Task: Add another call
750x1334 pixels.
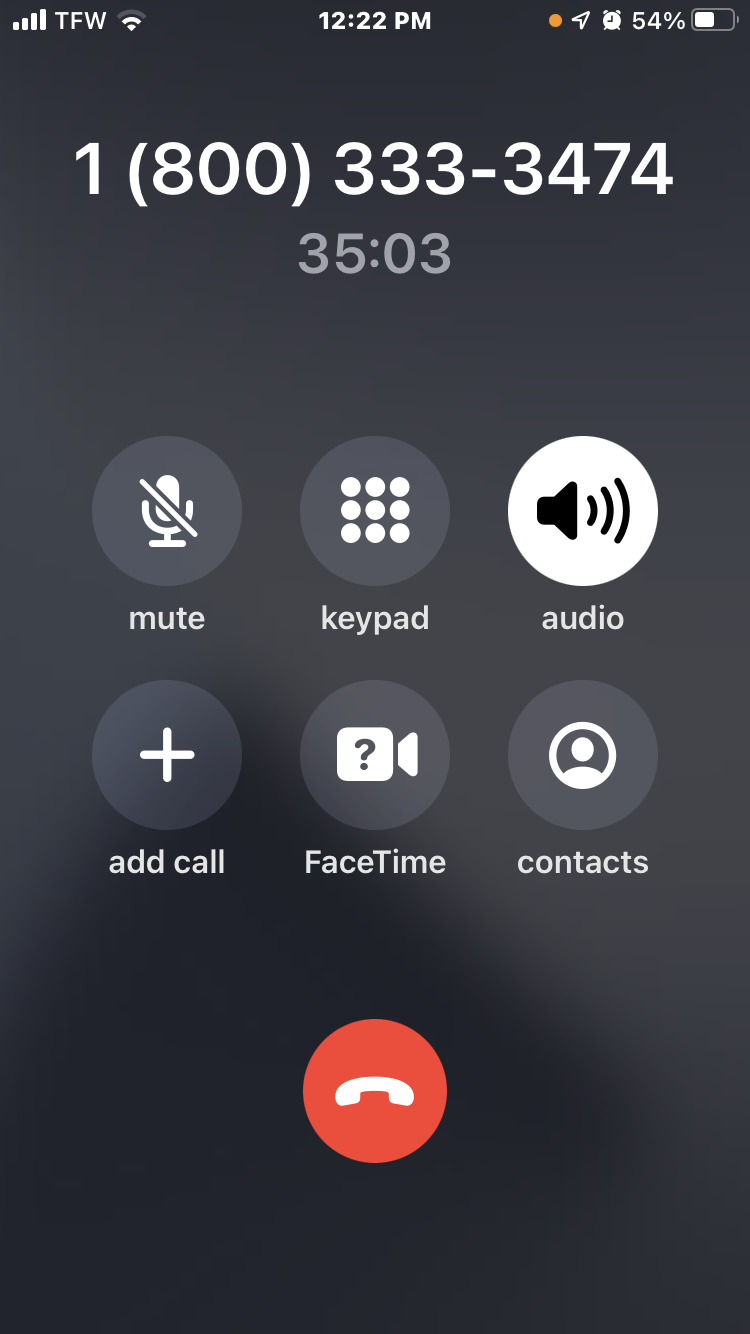Action: [x=167, y=755]
